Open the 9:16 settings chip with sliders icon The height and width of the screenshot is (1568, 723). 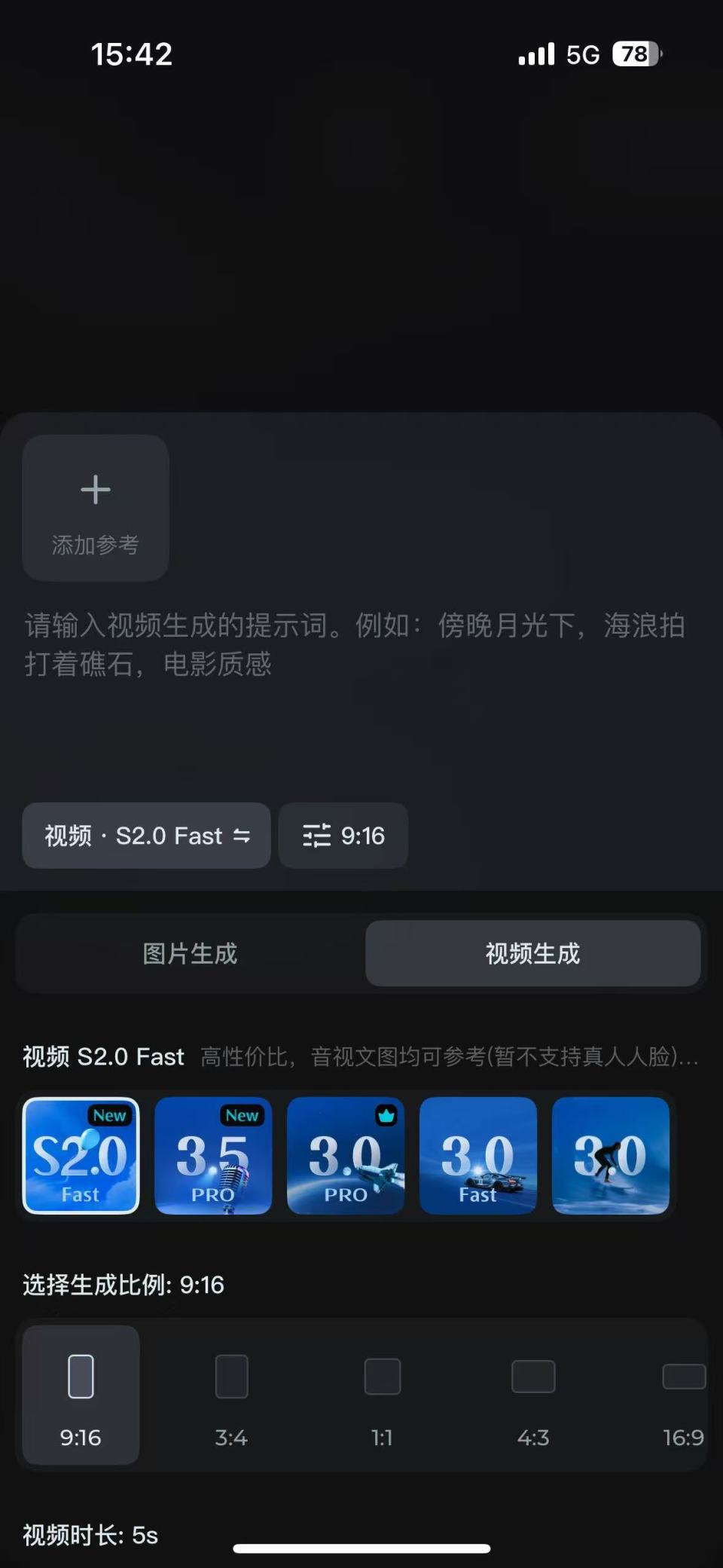click(343, 836)
